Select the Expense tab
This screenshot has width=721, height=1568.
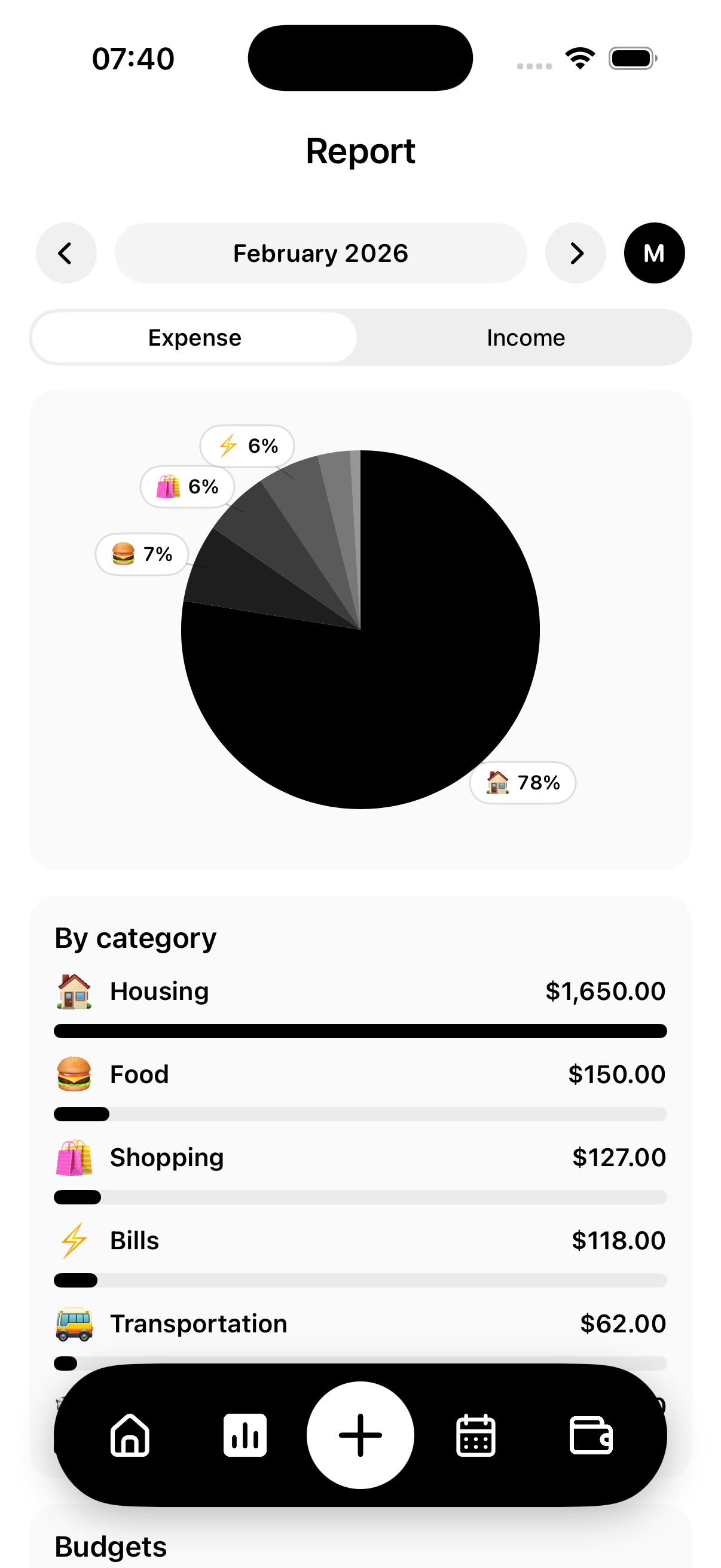click(x=195, y=338)
